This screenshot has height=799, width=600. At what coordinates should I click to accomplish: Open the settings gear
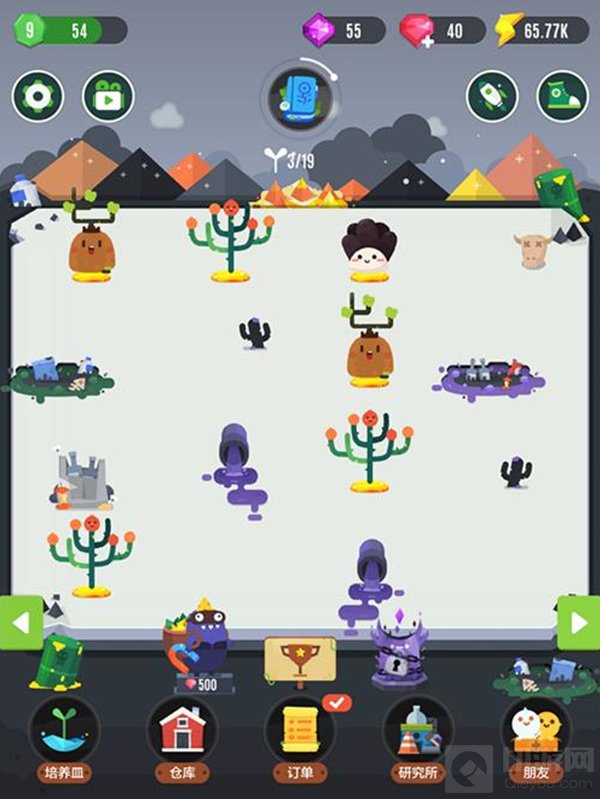(37, 96)
